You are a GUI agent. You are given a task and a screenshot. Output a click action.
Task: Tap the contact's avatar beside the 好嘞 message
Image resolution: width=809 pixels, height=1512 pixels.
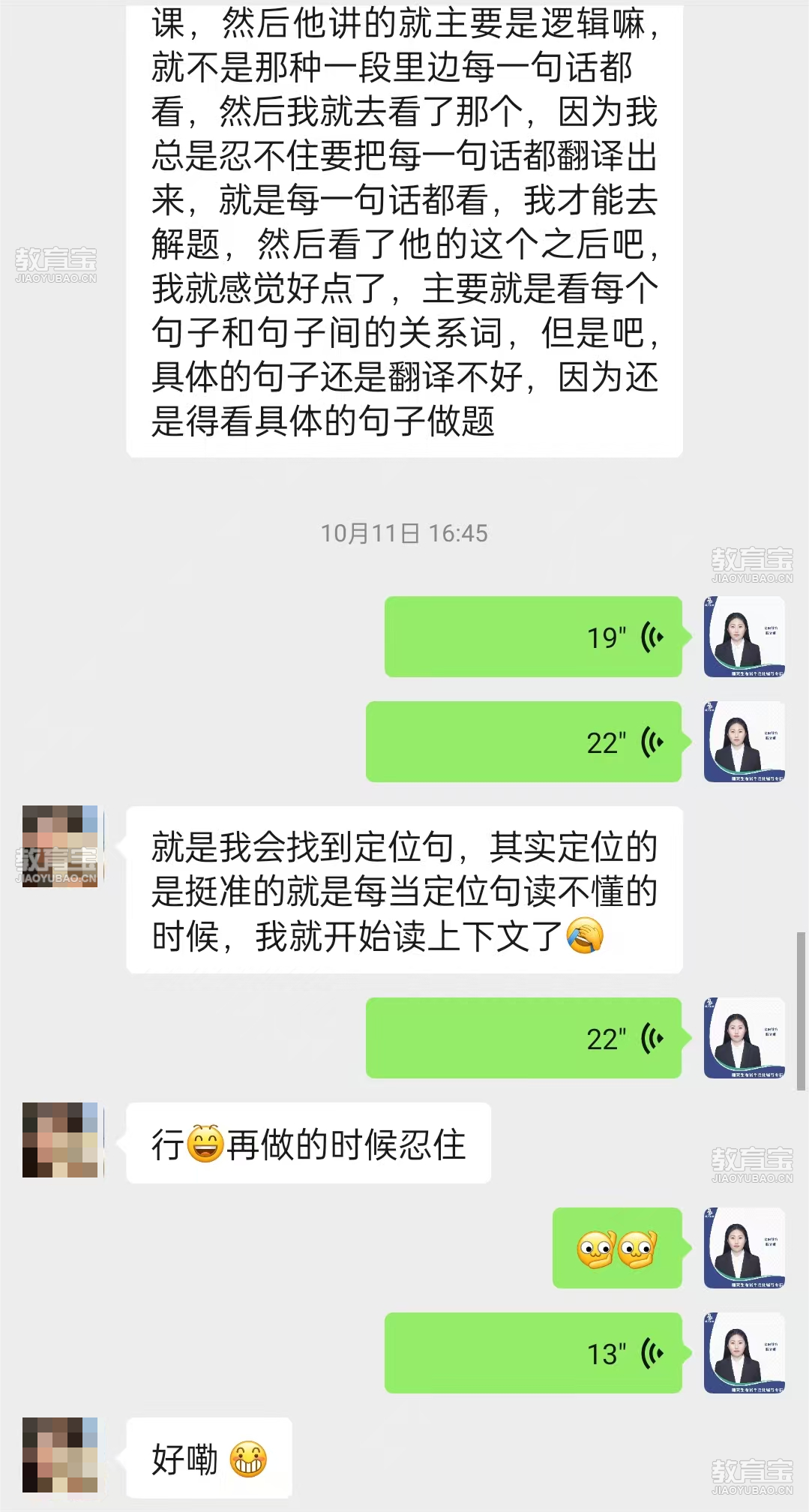tap(60, 1454)
